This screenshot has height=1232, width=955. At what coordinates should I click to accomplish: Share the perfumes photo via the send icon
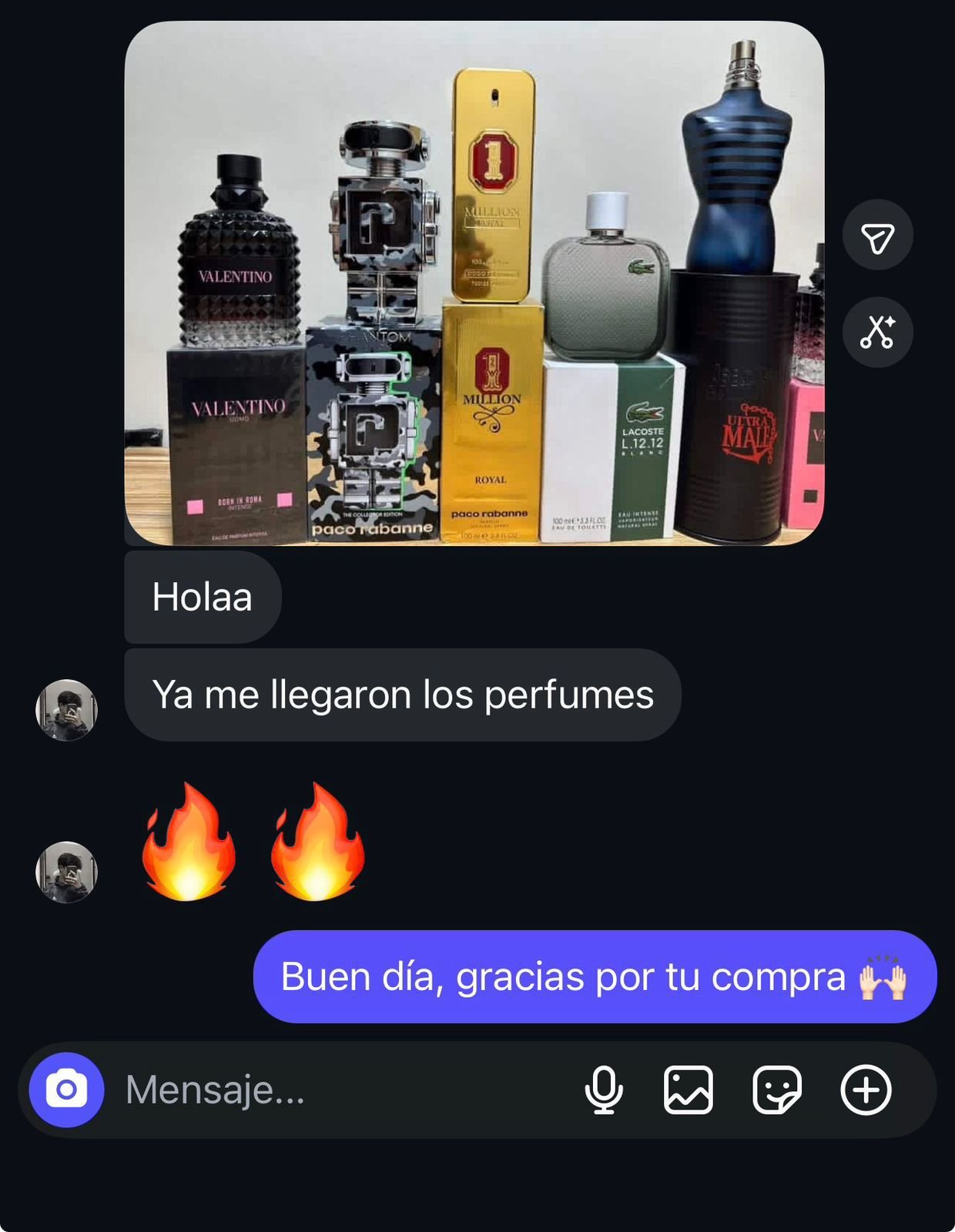pyautogui.click(x=877, y=236)
